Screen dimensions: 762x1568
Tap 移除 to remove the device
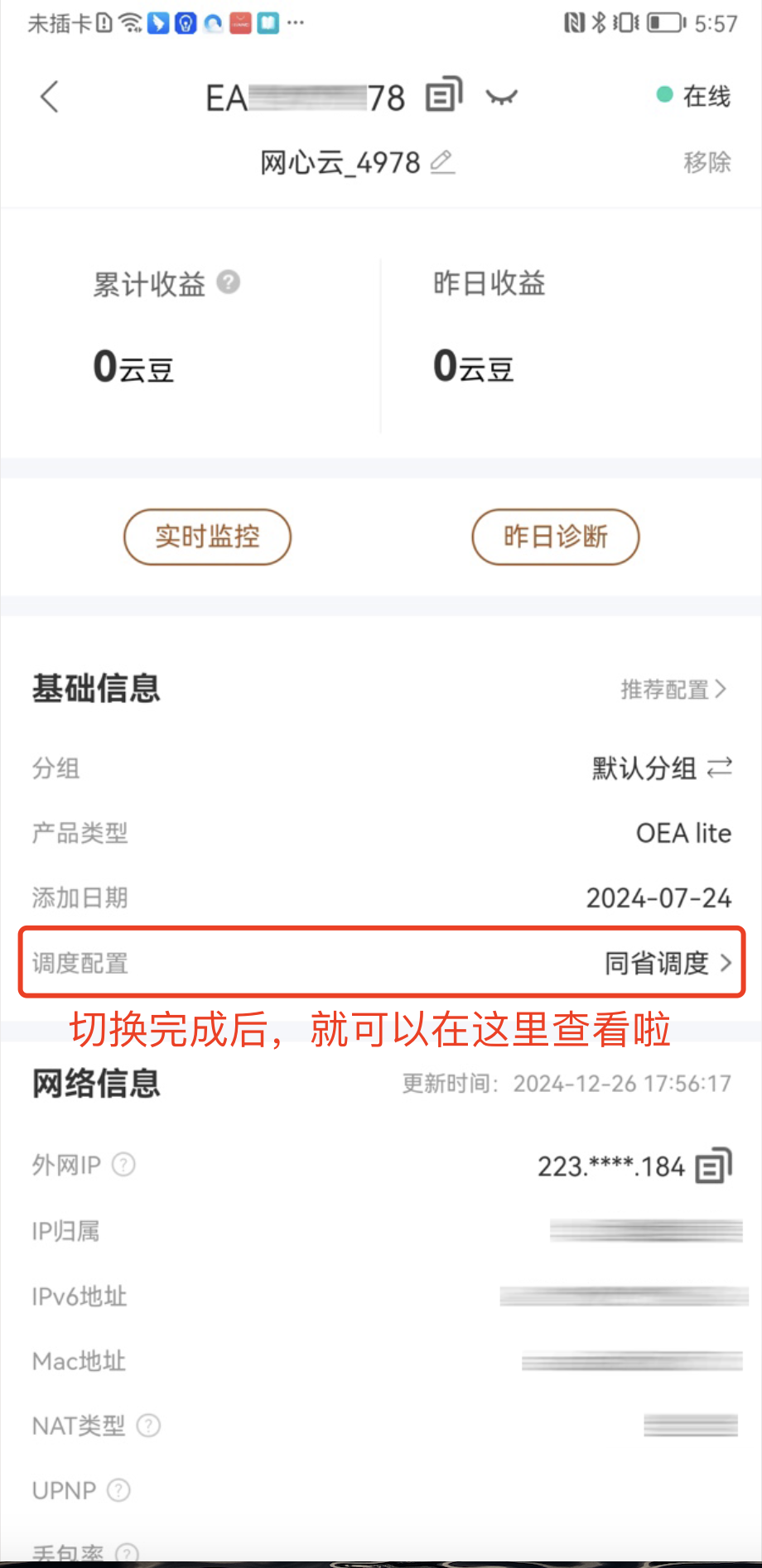coord(707,162)
